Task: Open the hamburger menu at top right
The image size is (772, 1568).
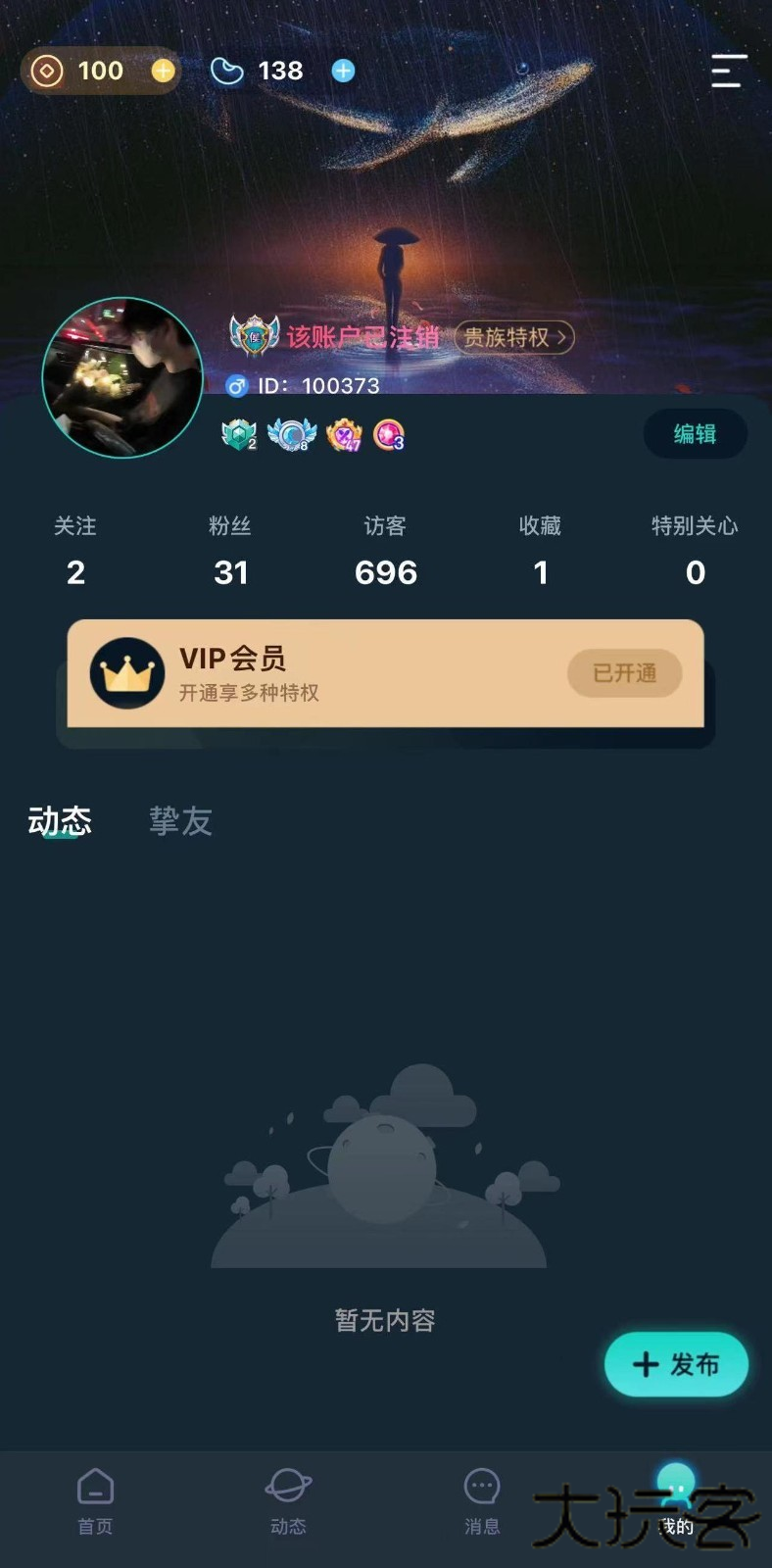Action: [x=727, y=72]
